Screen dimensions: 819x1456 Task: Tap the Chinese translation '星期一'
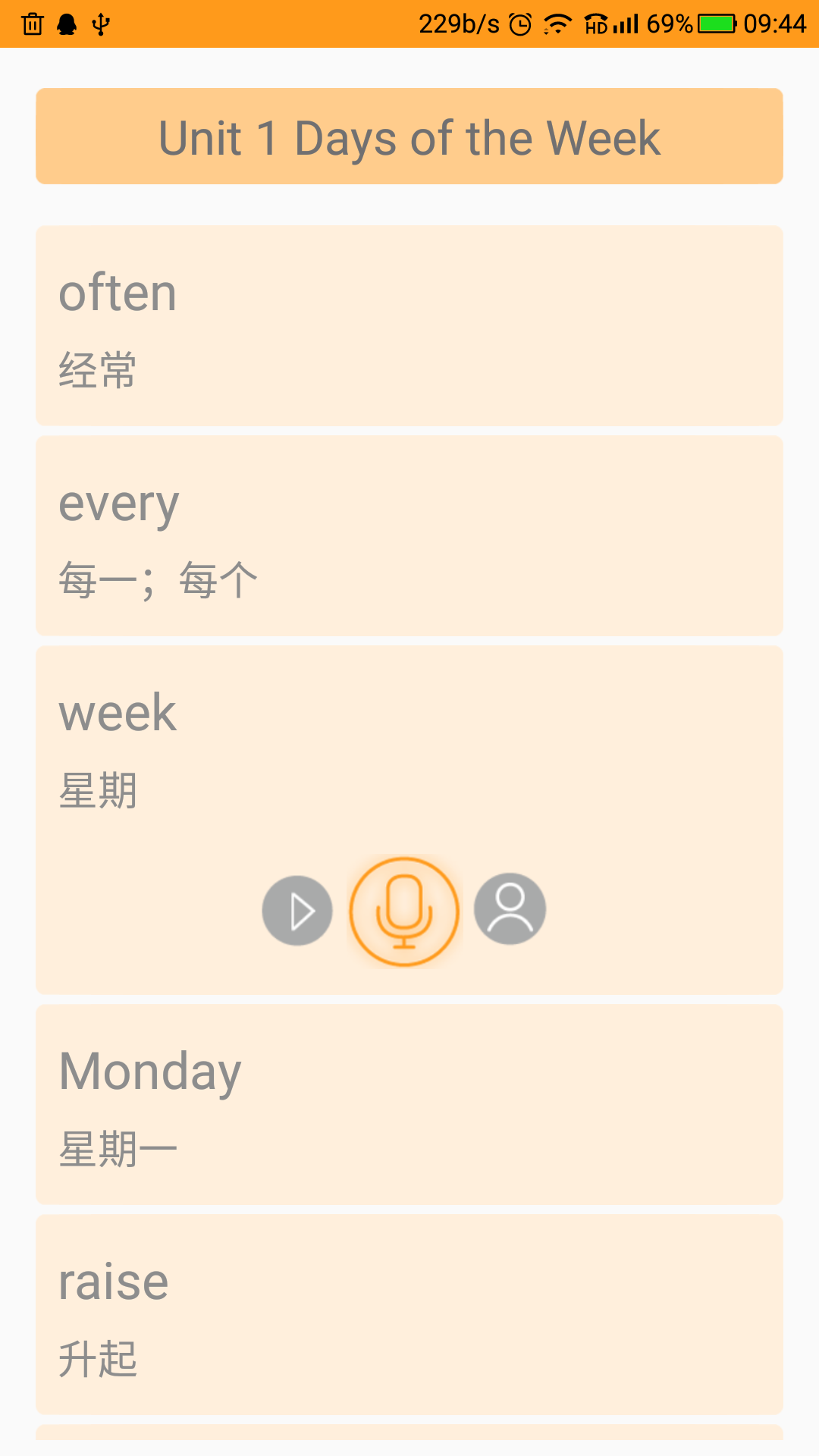click(x=118, y=1147)
